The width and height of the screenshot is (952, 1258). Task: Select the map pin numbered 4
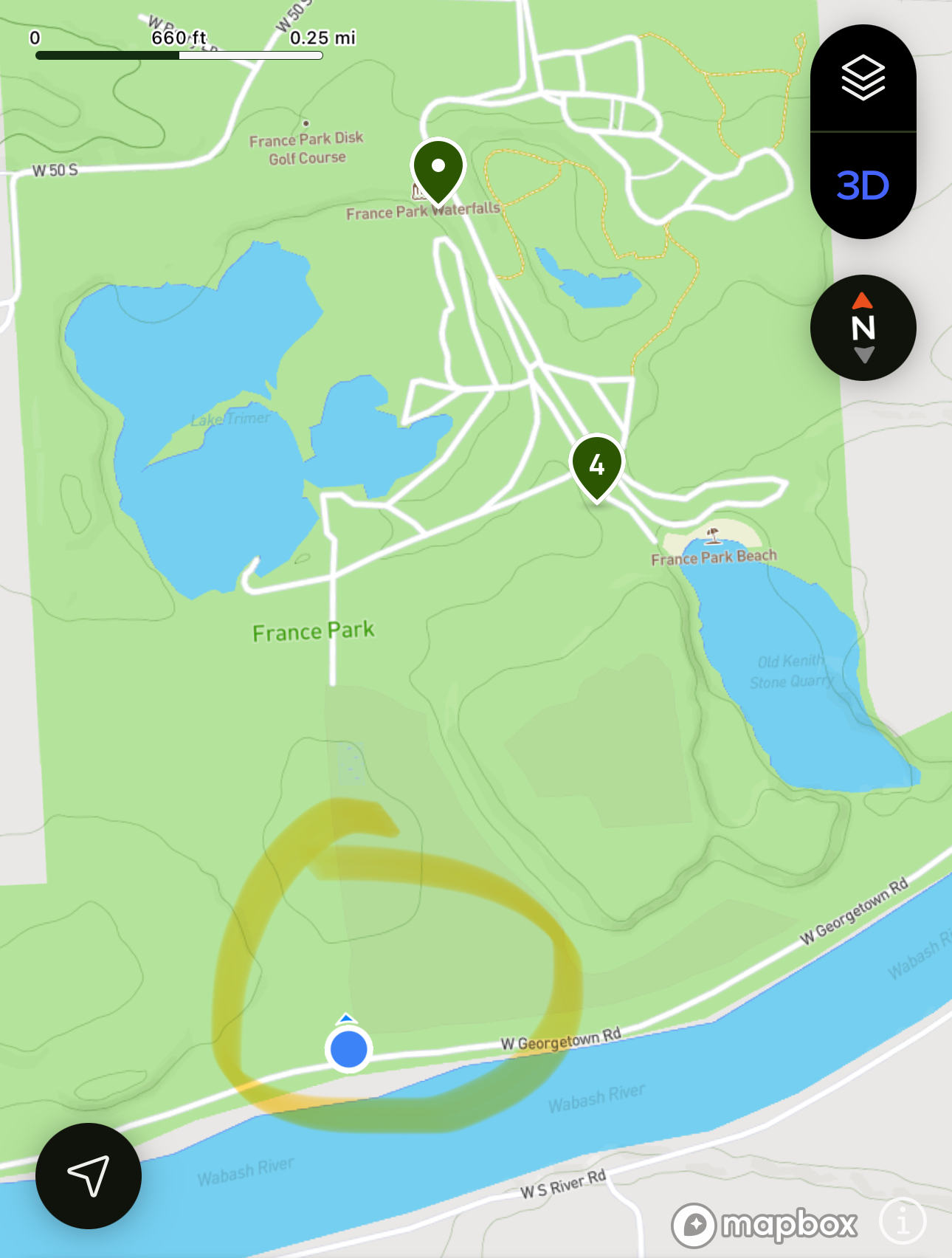click(597, 466)
